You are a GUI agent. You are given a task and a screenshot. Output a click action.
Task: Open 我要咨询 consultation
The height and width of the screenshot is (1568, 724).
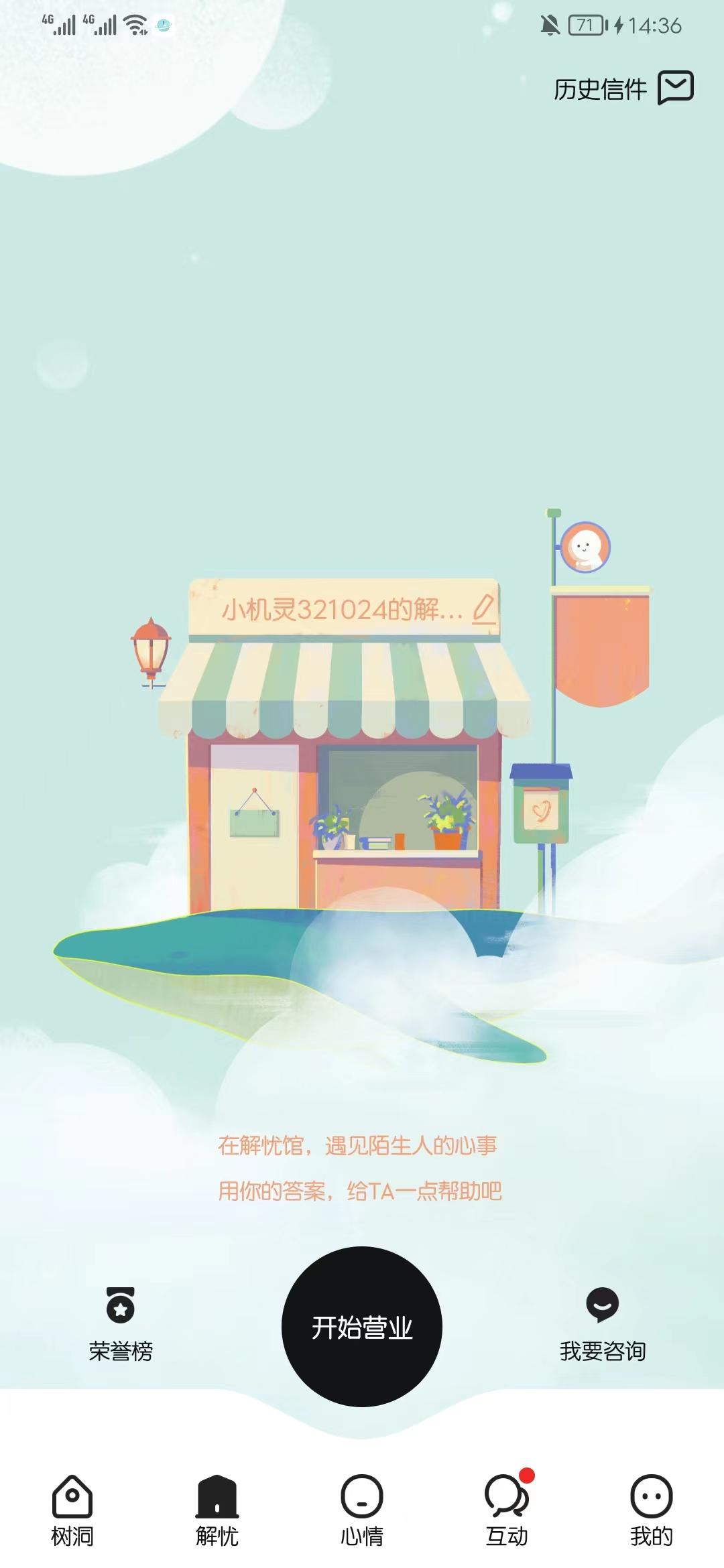point(603,1324)
